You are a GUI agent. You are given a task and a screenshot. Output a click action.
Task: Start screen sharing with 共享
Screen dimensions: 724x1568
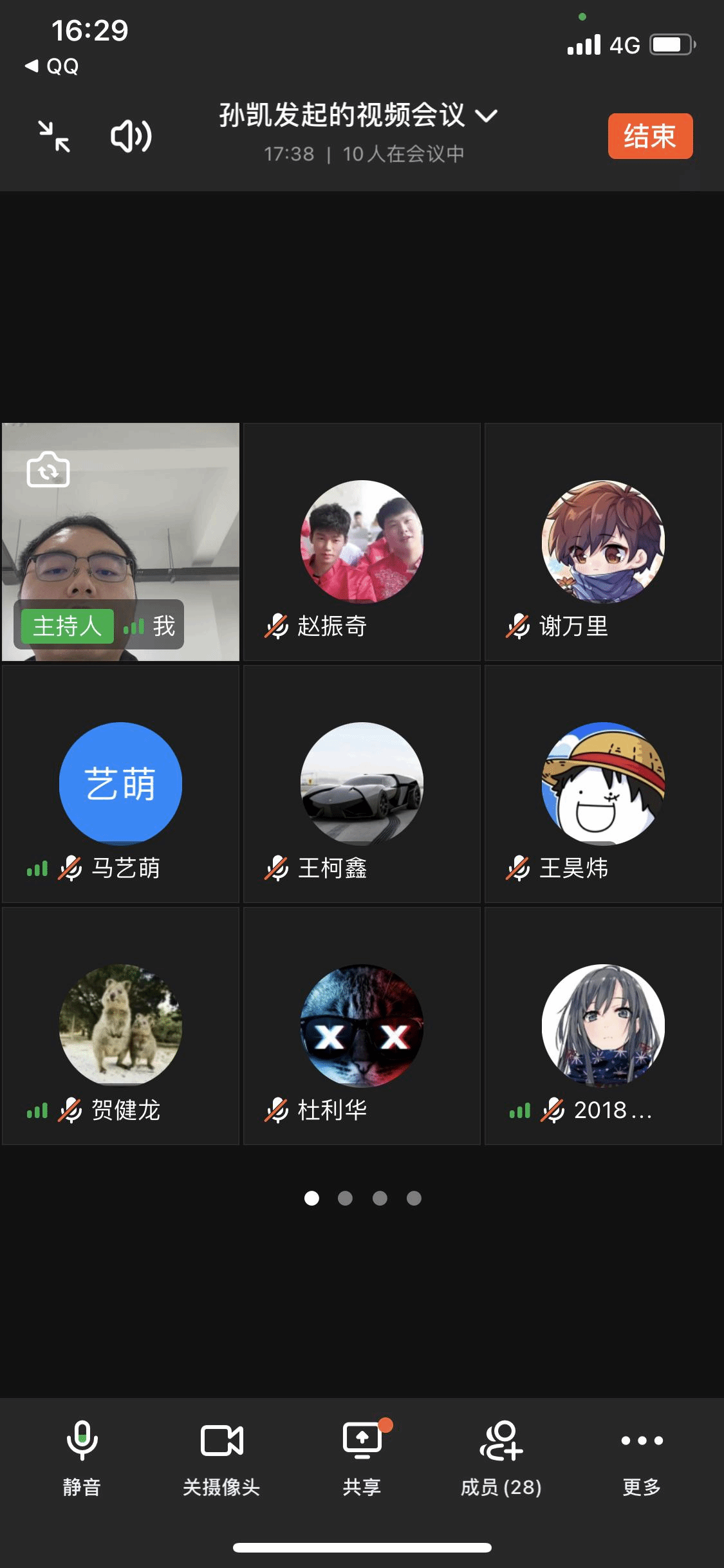coord(362,1456)
